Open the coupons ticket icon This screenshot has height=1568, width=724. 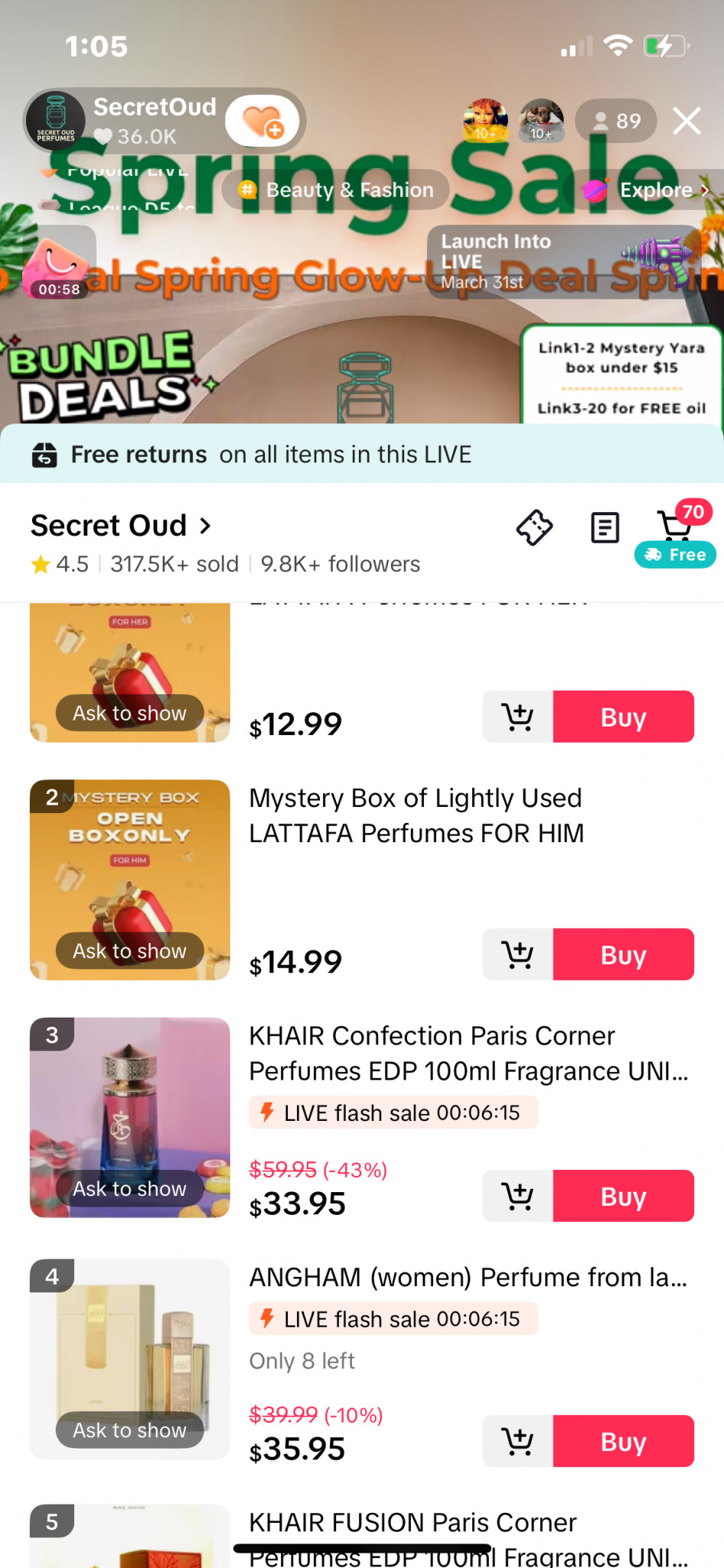[x=534, y=528]
